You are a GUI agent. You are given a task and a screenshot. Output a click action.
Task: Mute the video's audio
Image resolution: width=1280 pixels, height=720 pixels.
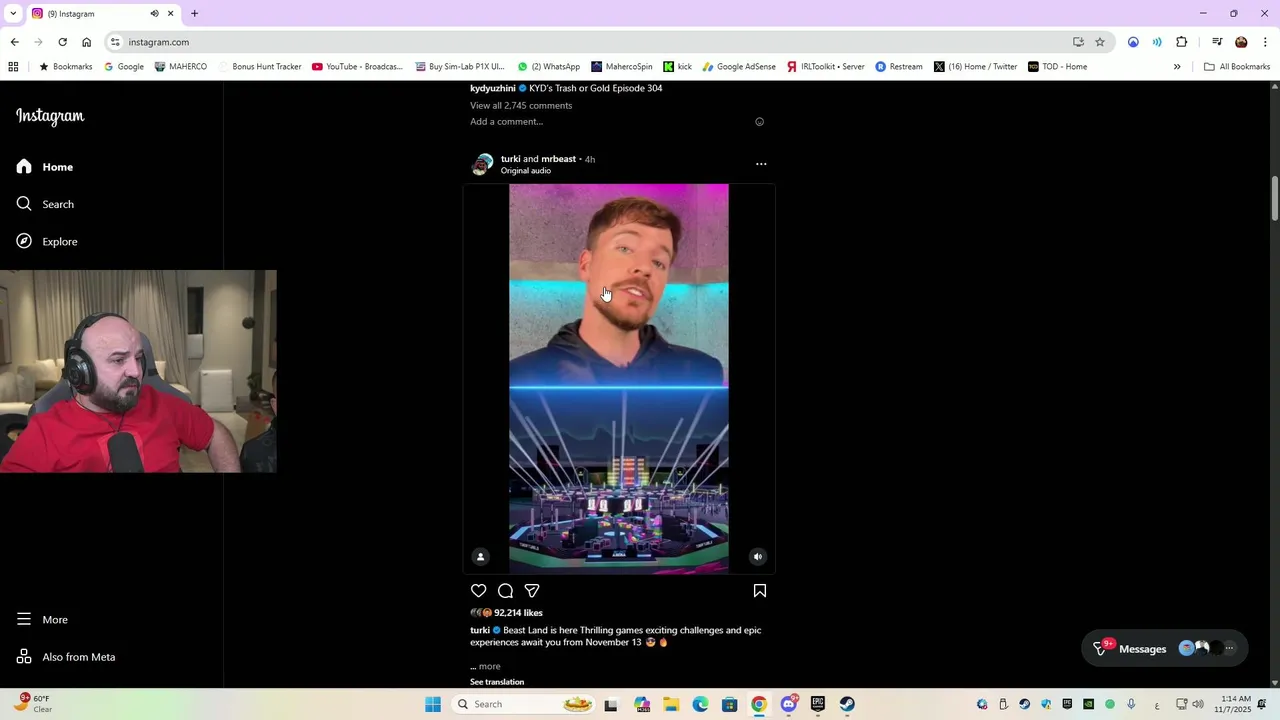[758, 557]
